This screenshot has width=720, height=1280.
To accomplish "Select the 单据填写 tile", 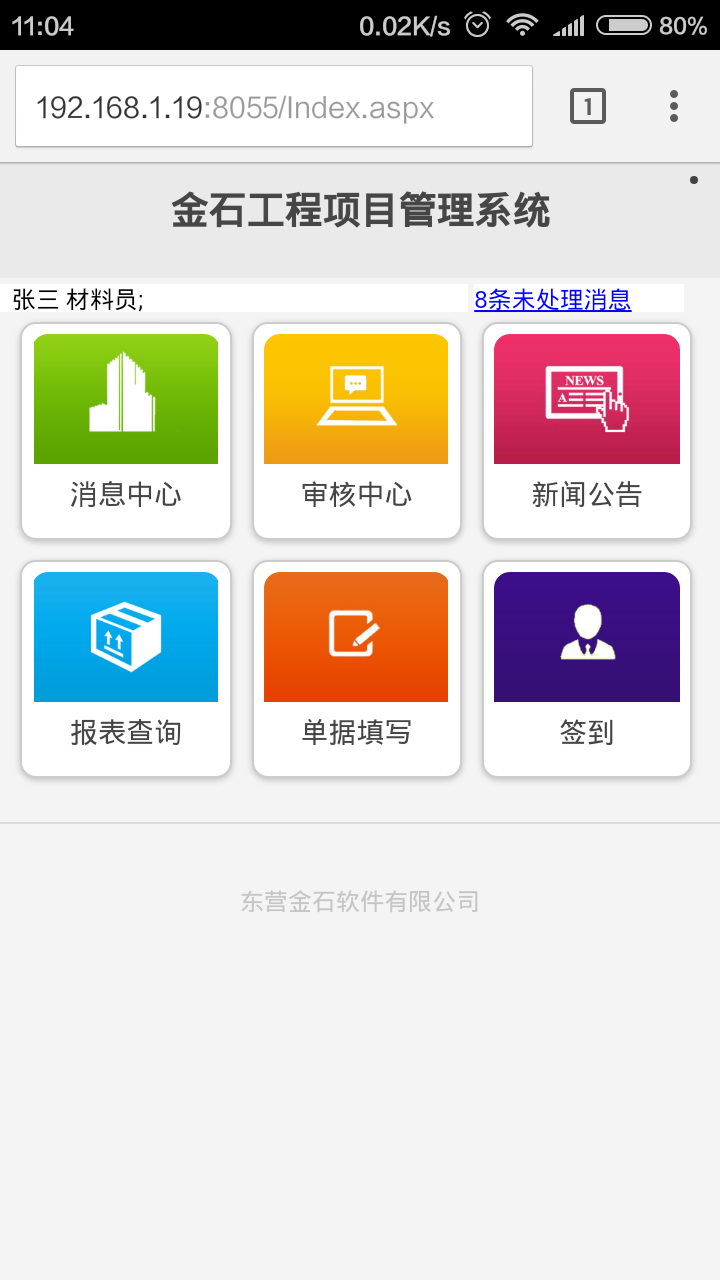I will (356, 668).
